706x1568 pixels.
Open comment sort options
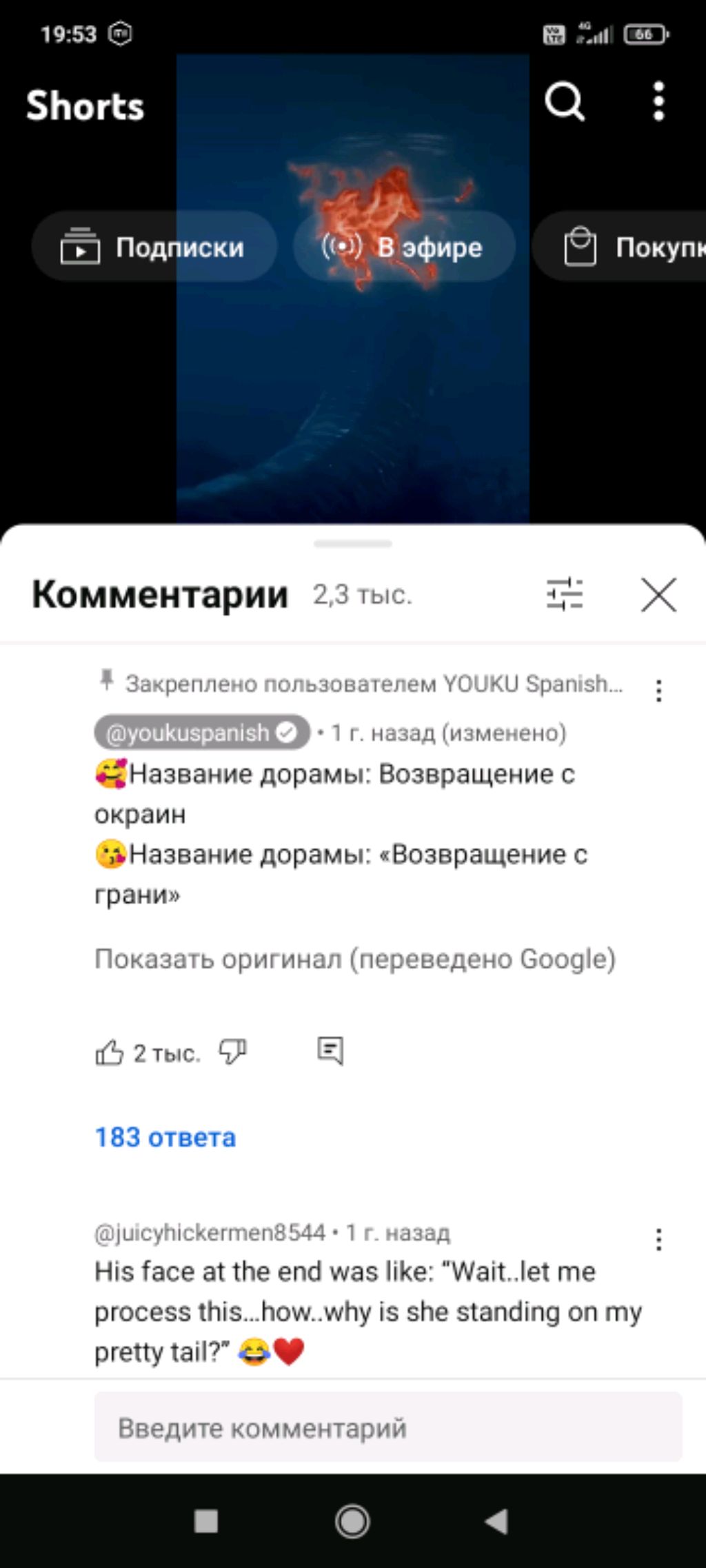(x=565, y=594)
